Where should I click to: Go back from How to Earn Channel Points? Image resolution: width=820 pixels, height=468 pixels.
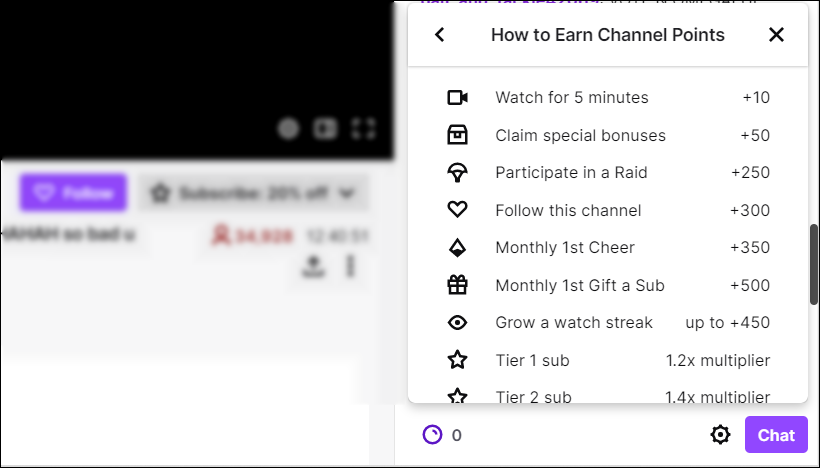[x=439, y=35]
